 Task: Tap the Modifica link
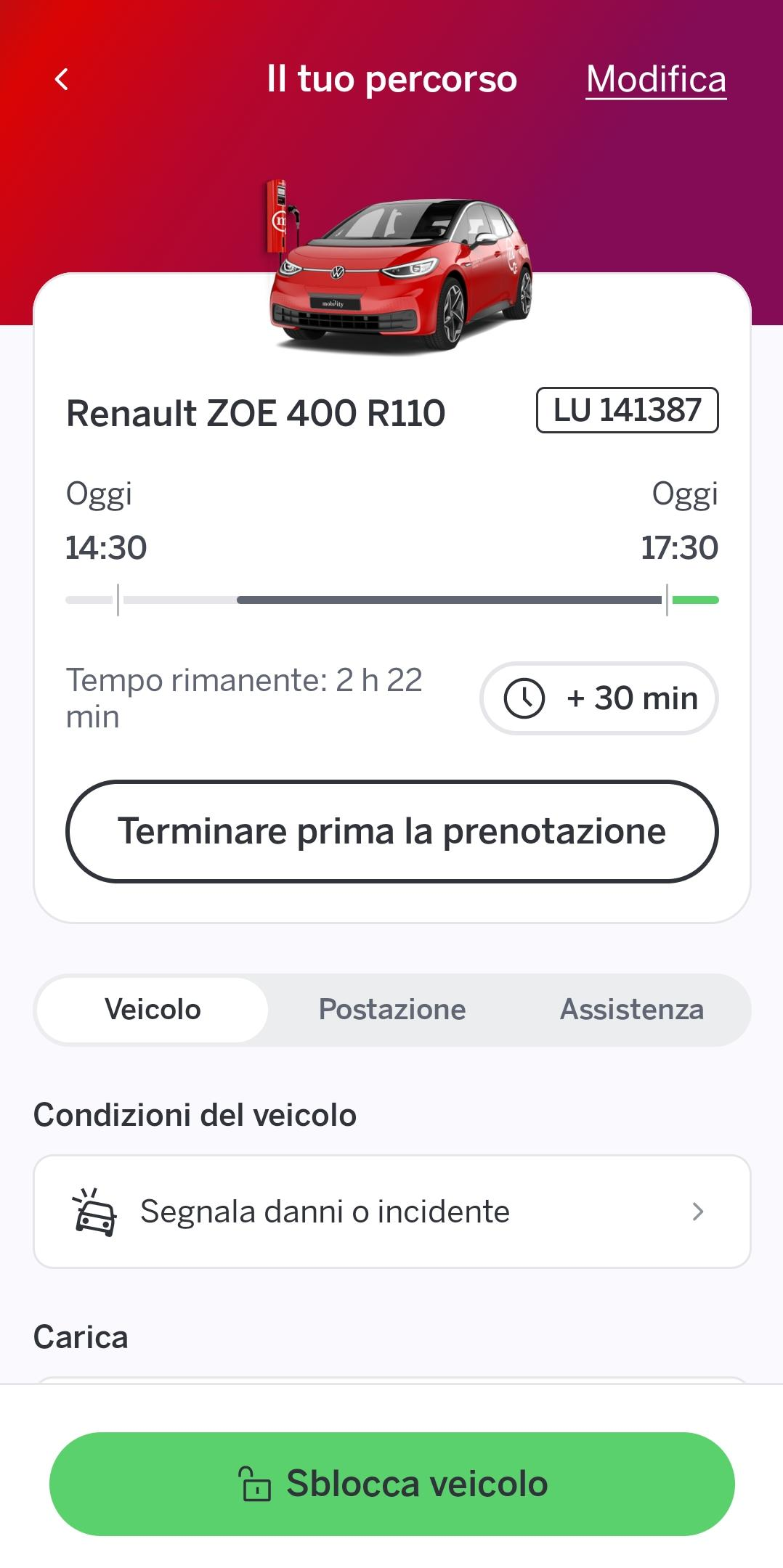[656, 79]
